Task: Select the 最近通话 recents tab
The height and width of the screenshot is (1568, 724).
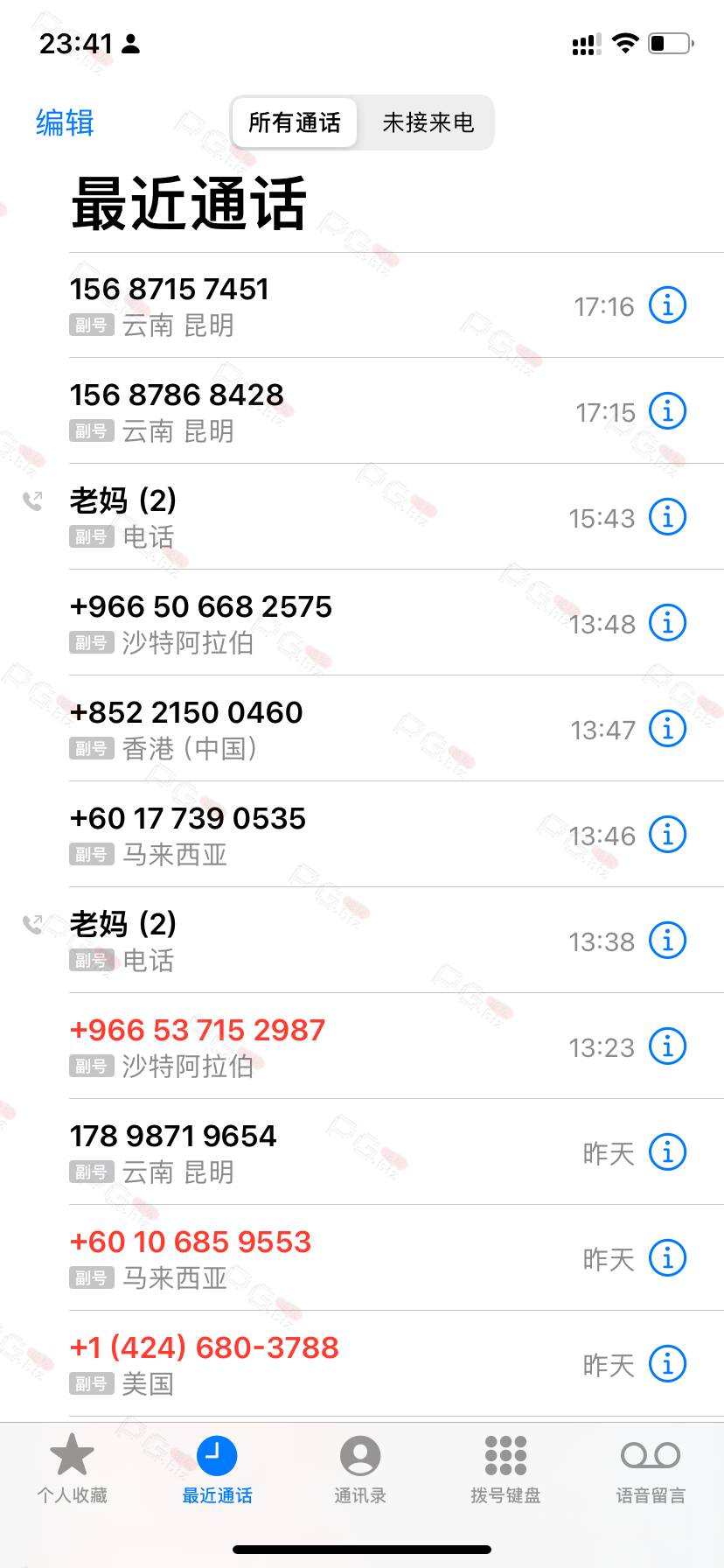Action: (217, 1470)
